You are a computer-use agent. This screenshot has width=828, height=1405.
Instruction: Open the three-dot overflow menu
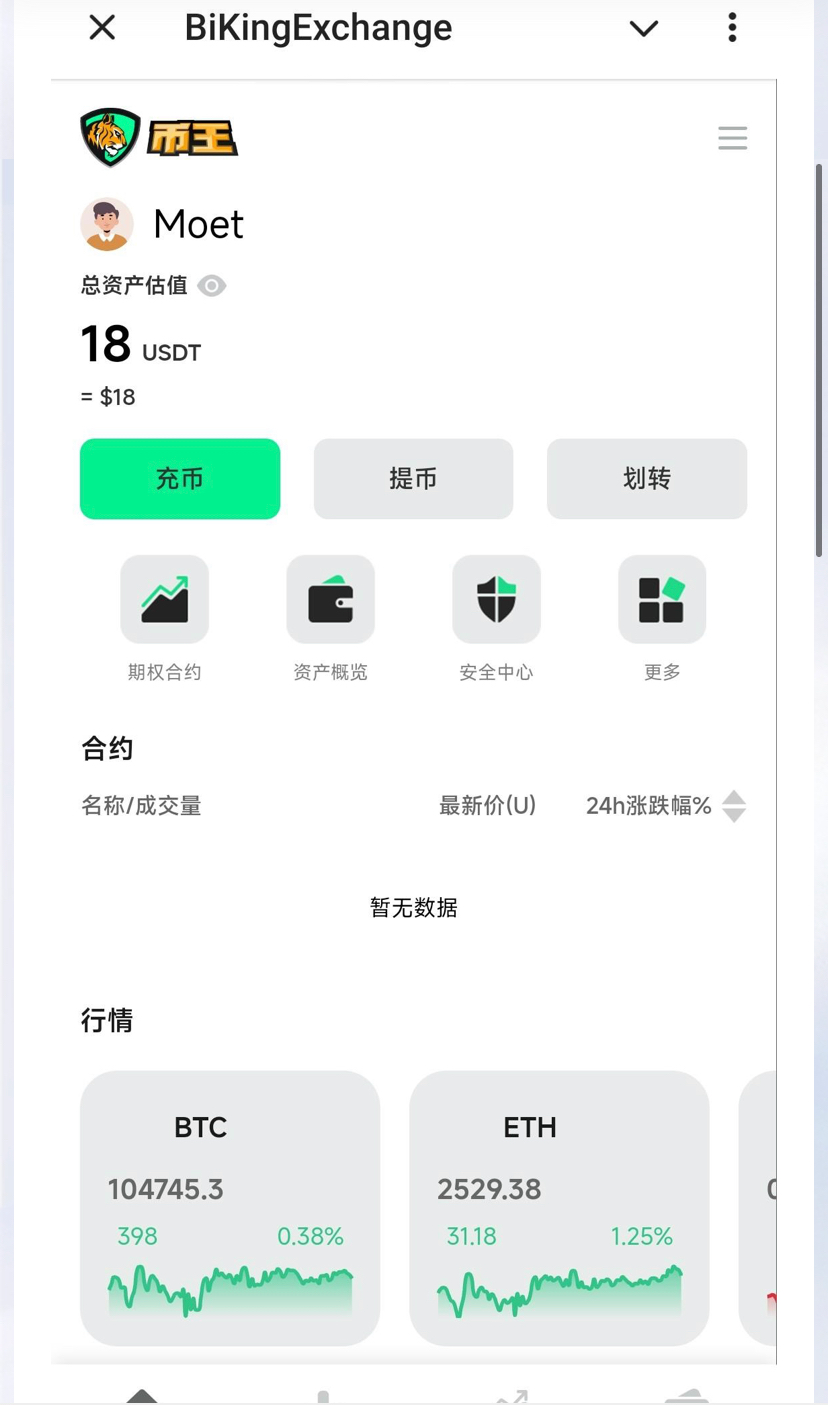click(732, 28)
